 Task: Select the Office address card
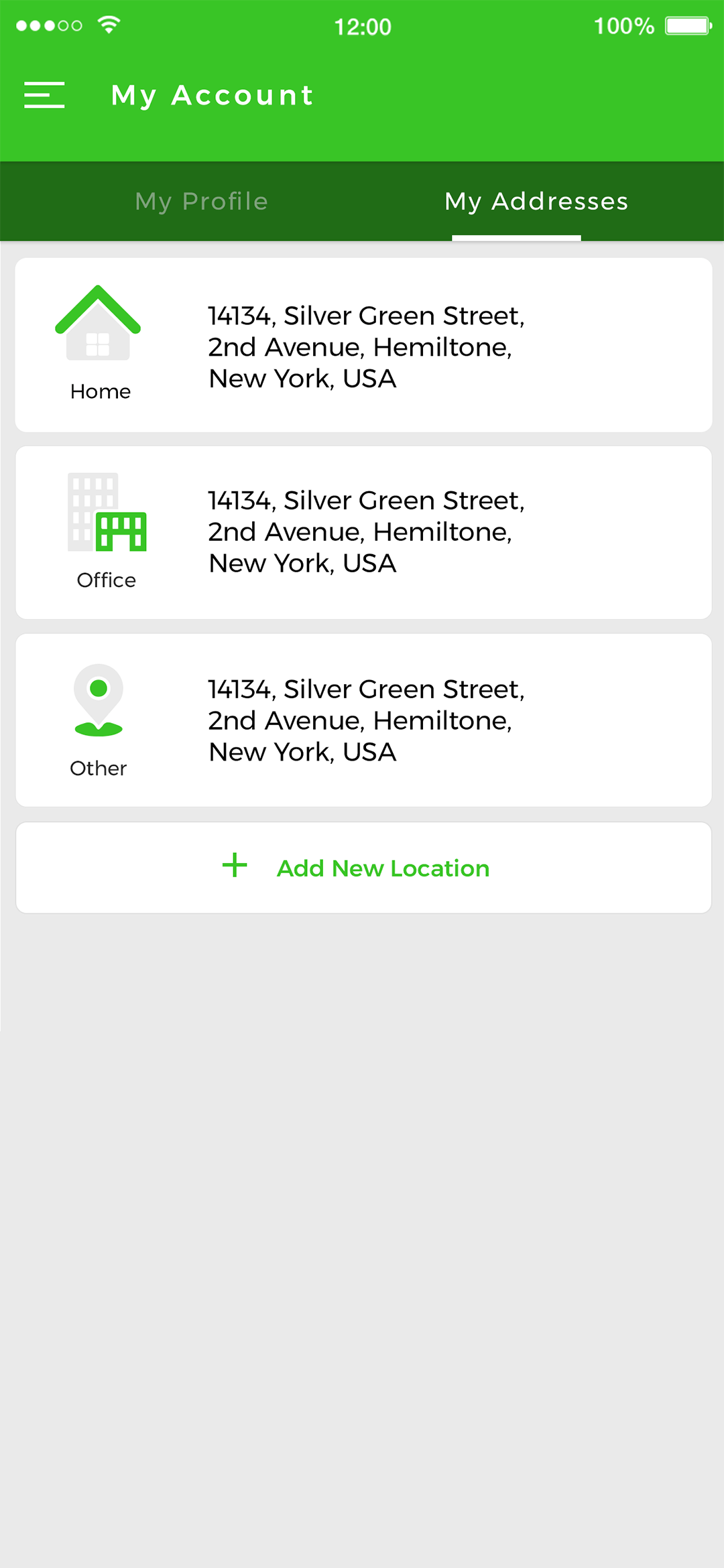click(x=362, y=531)
